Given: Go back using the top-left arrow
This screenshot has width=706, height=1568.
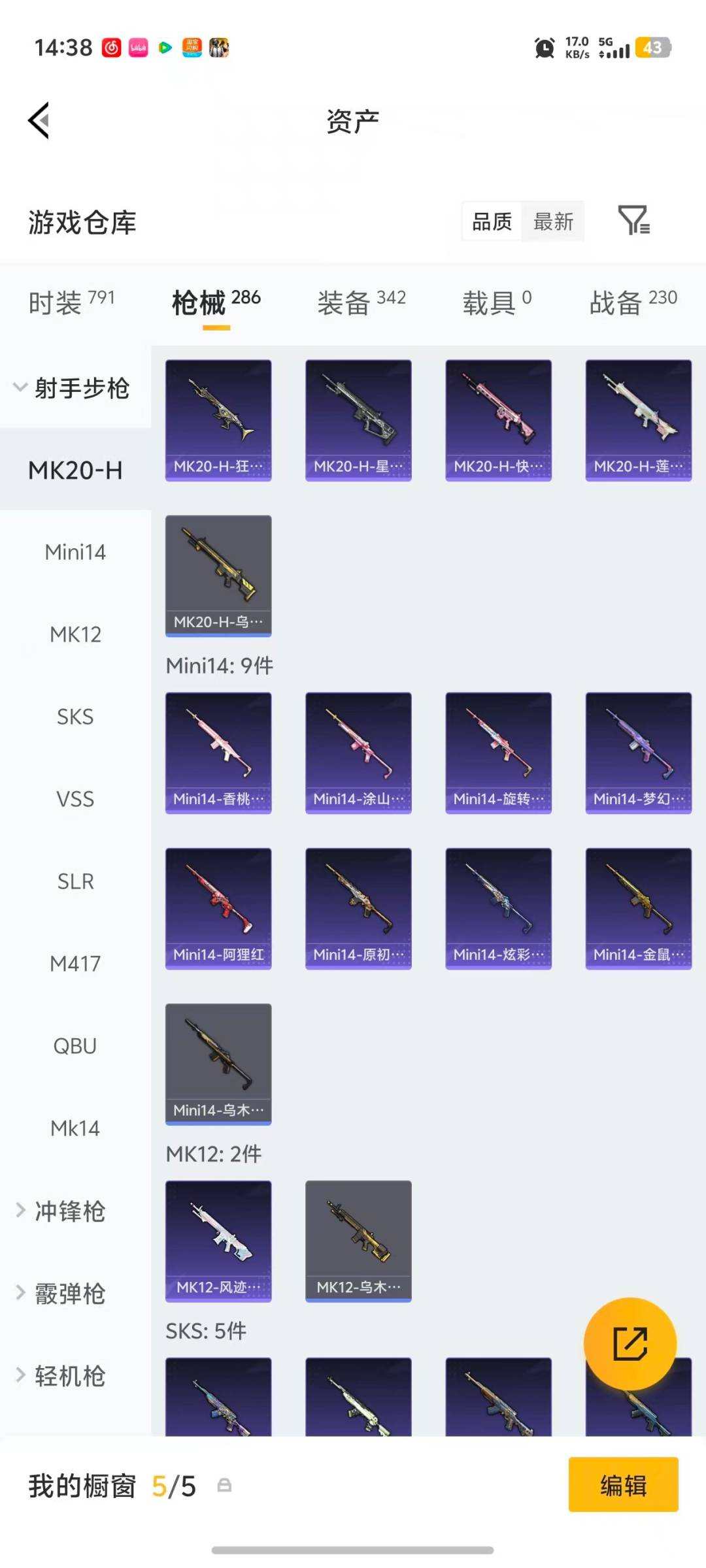Looking at the screenshot, I should tap(39, 121).
